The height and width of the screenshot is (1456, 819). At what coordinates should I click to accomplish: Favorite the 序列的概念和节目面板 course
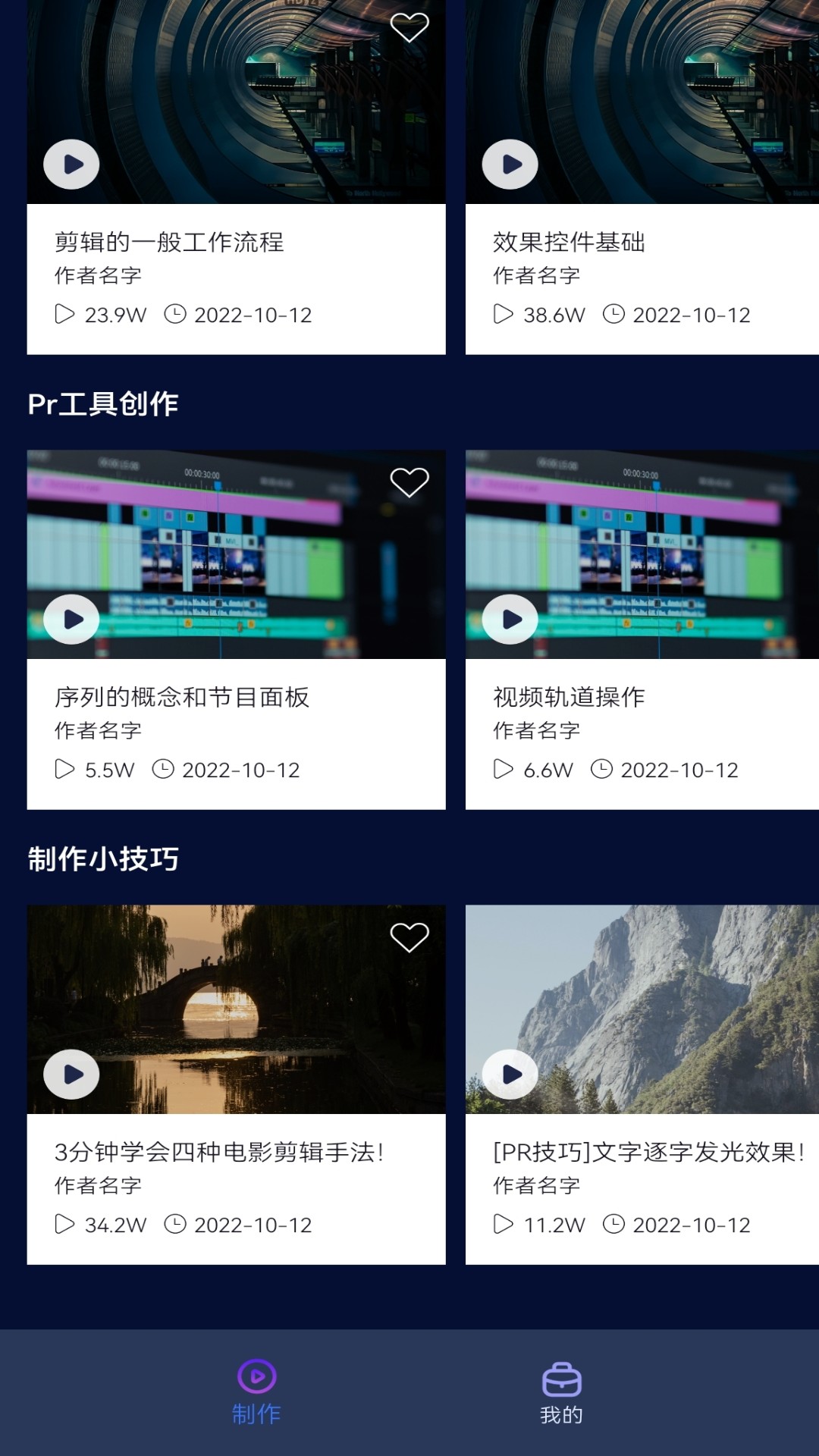(409, 482)
